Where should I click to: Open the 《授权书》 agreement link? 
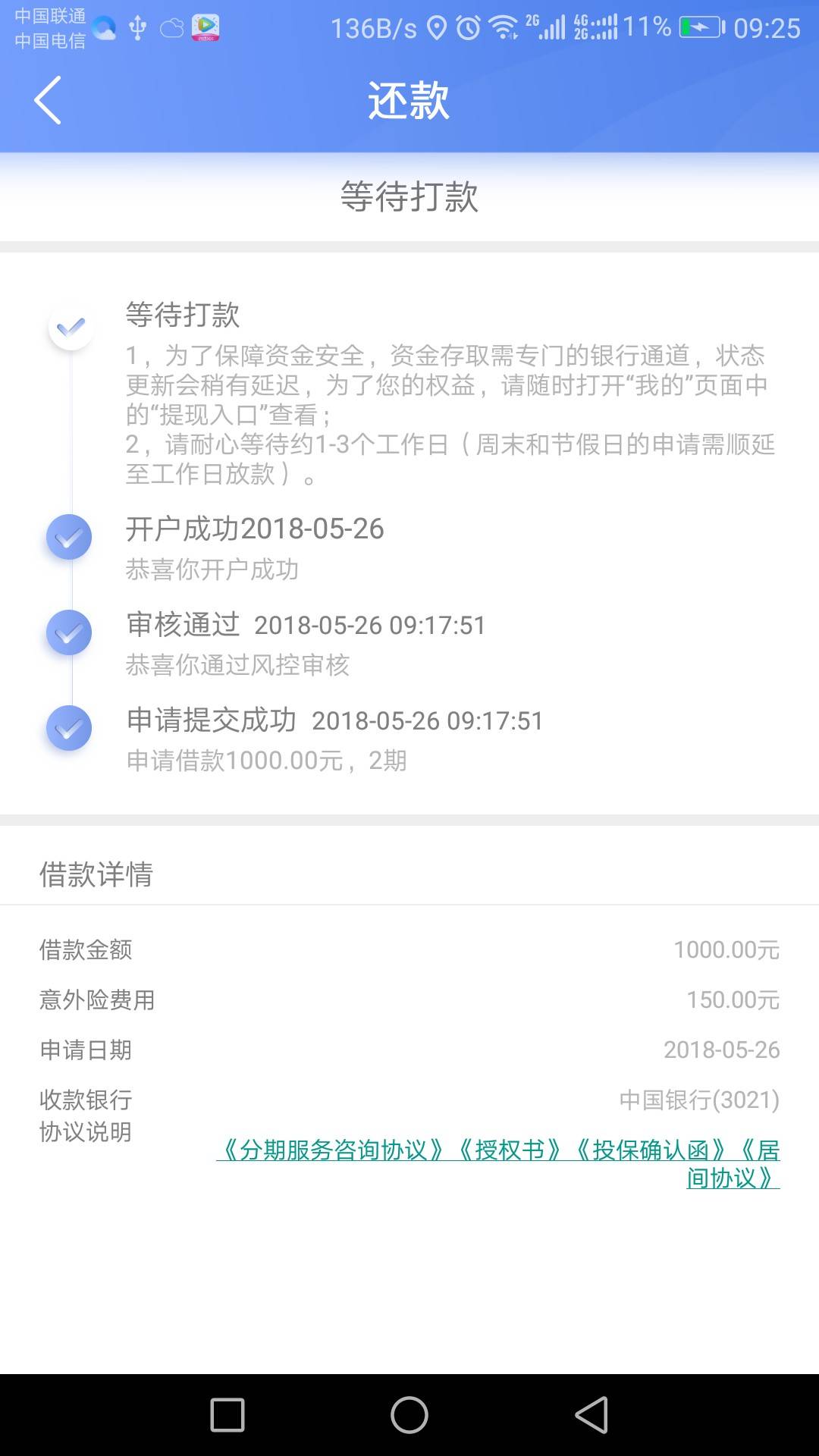(510, 1150)
